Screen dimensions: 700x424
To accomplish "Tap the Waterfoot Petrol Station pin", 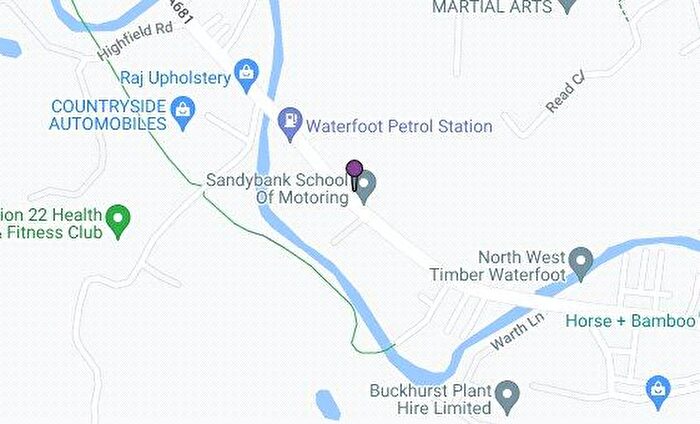I will point(290,124).
